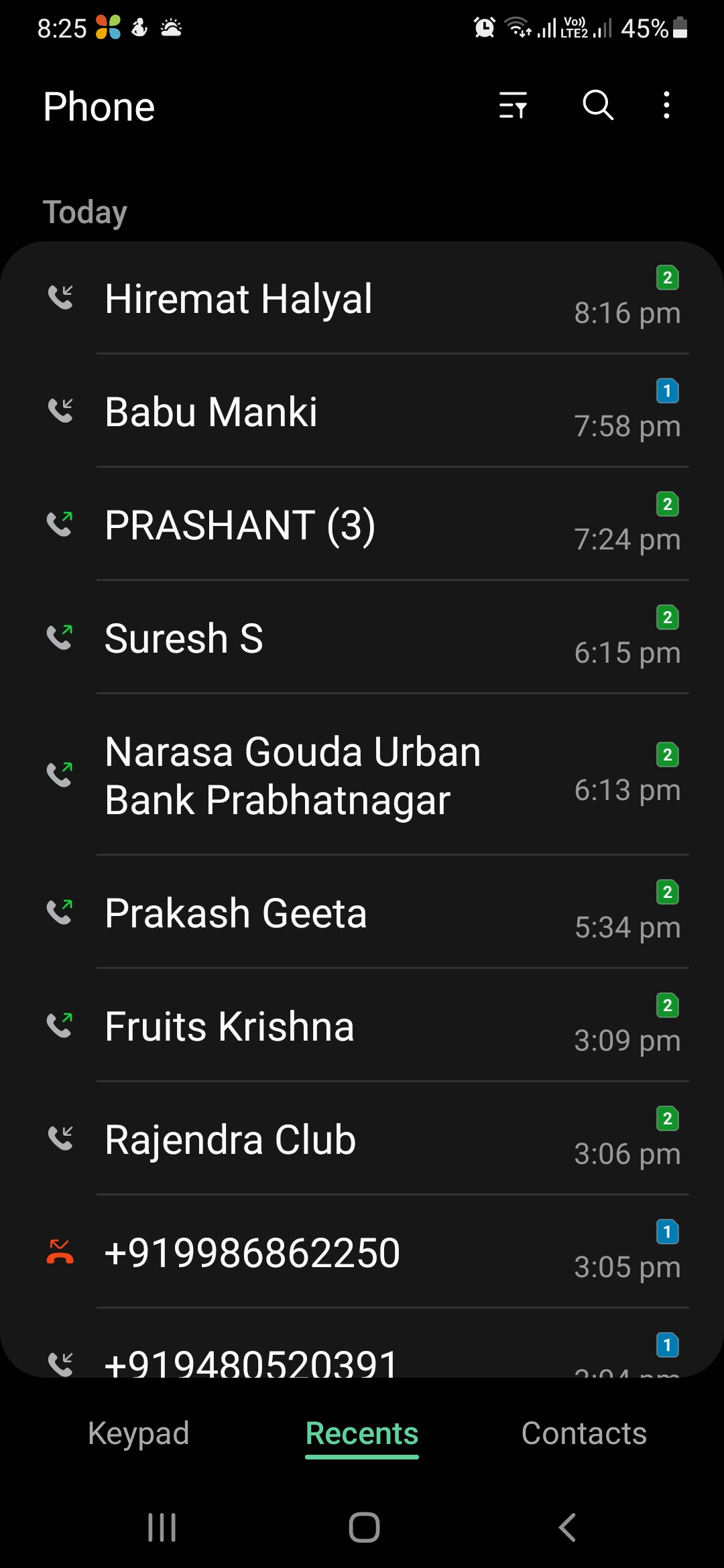This screenshot has width=724, height=1568.
Task: Tap the system home button
Action: (x=364, y=1527)
